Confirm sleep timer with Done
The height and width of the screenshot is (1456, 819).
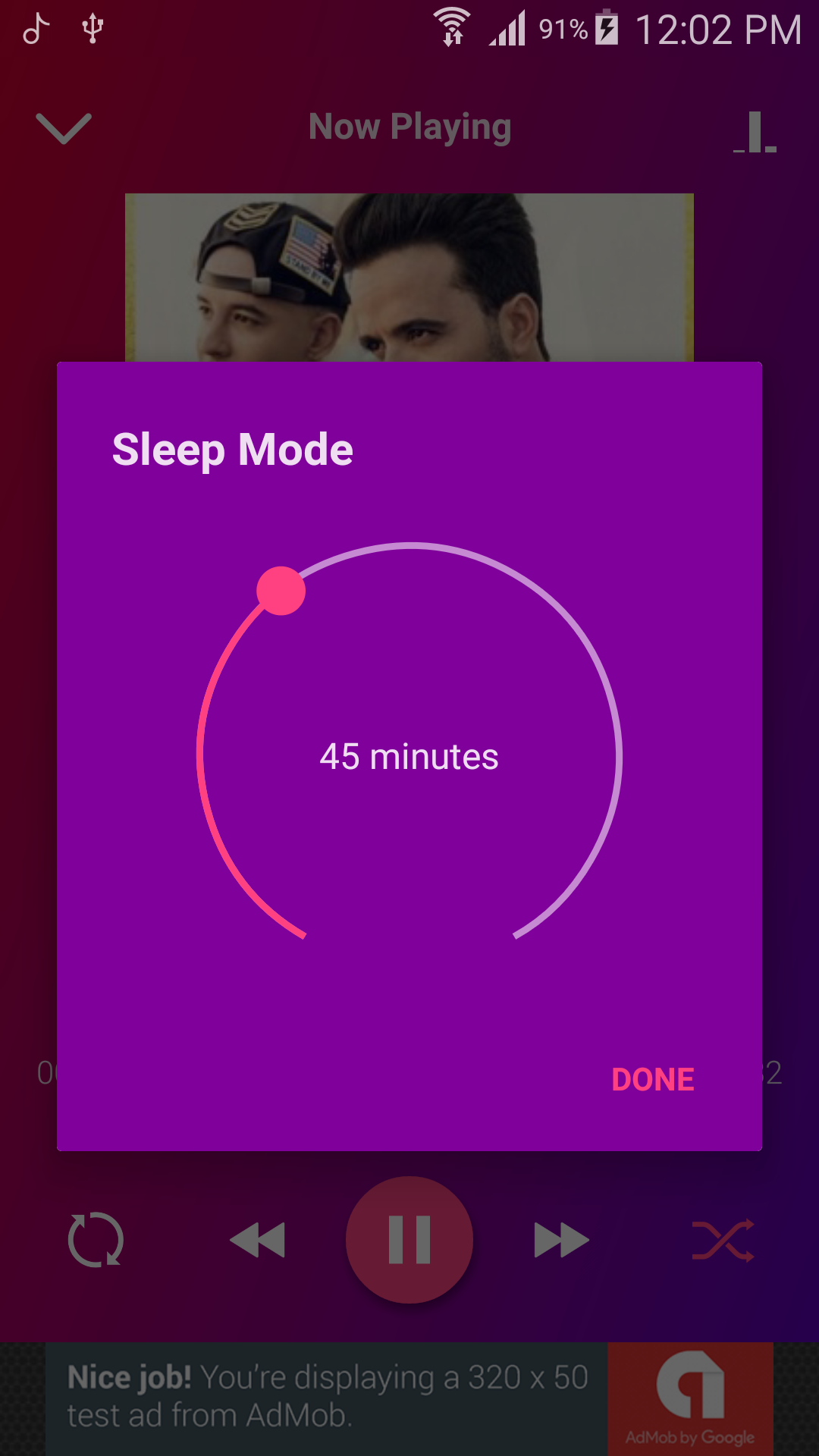(652, 1079)
